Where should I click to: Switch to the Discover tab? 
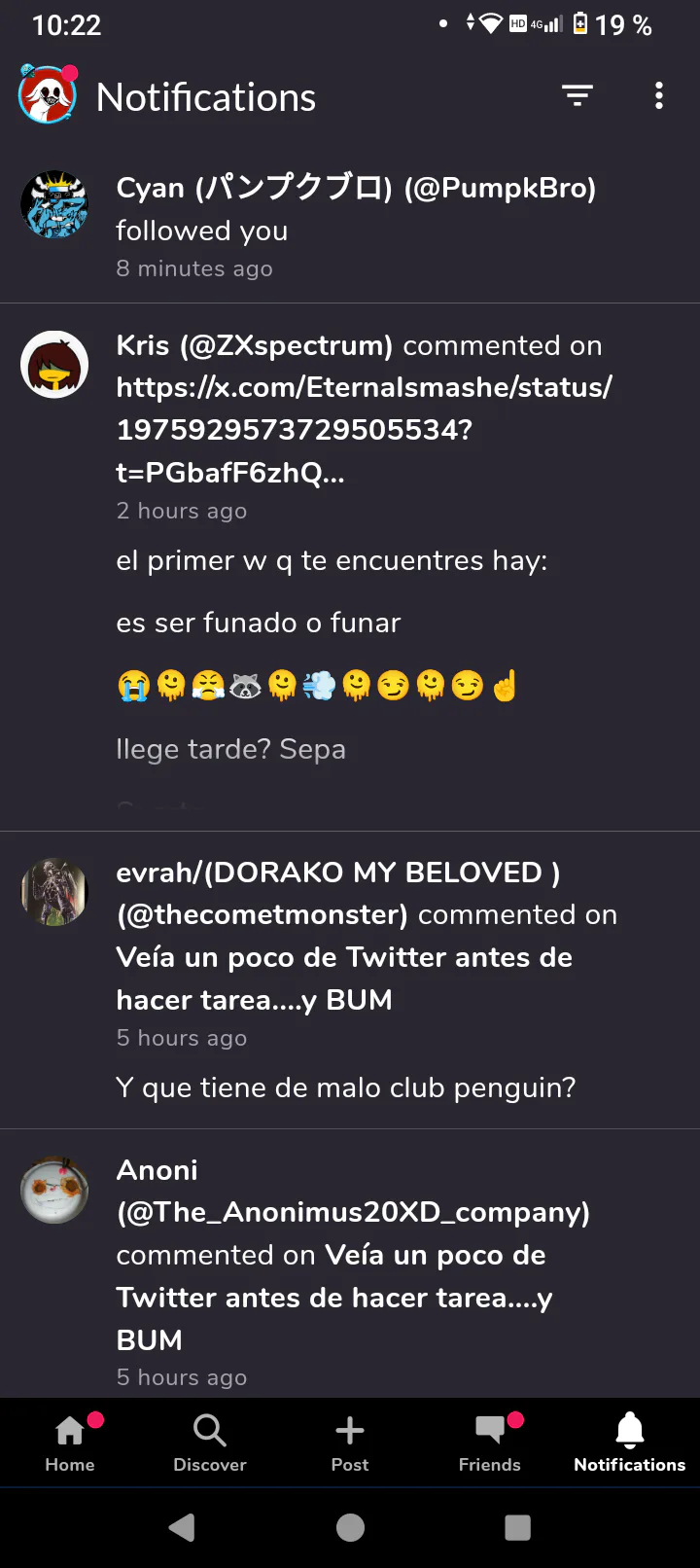click(210, 1443)
